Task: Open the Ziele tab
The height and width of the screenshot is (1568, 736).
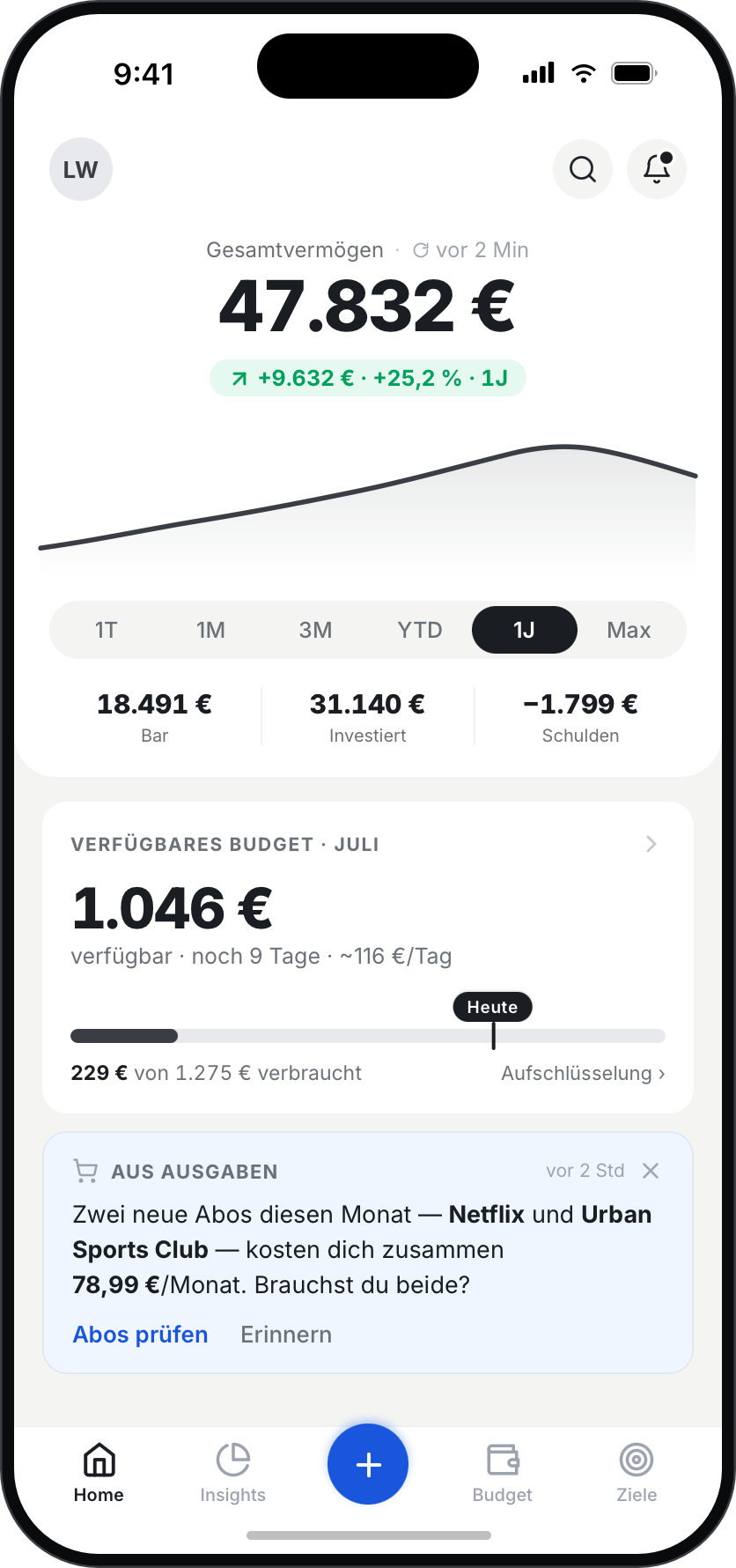Action: [637, 1473]
